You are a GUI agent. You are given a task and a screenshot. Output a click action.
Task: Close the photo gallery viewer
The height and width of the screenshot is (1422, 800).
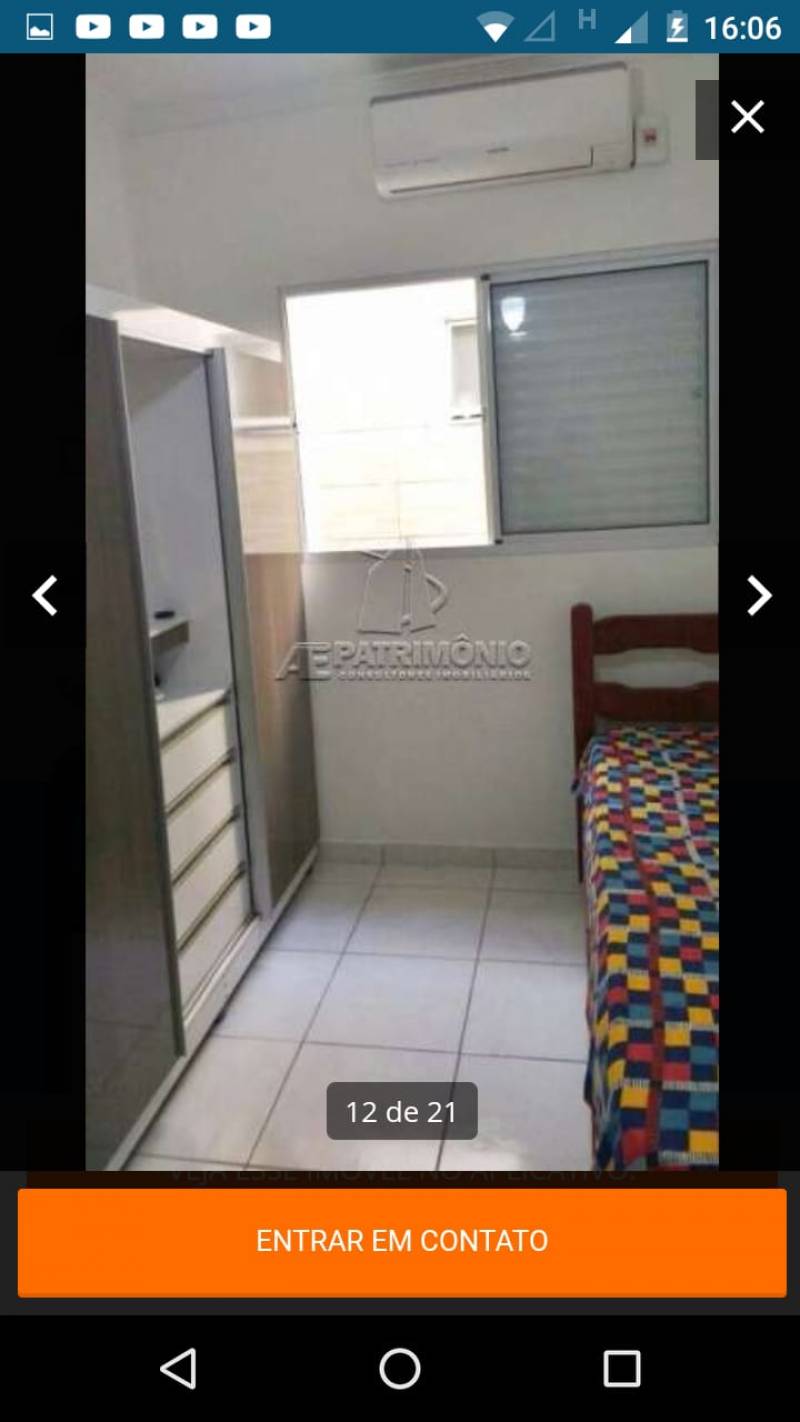click(747, 118)
